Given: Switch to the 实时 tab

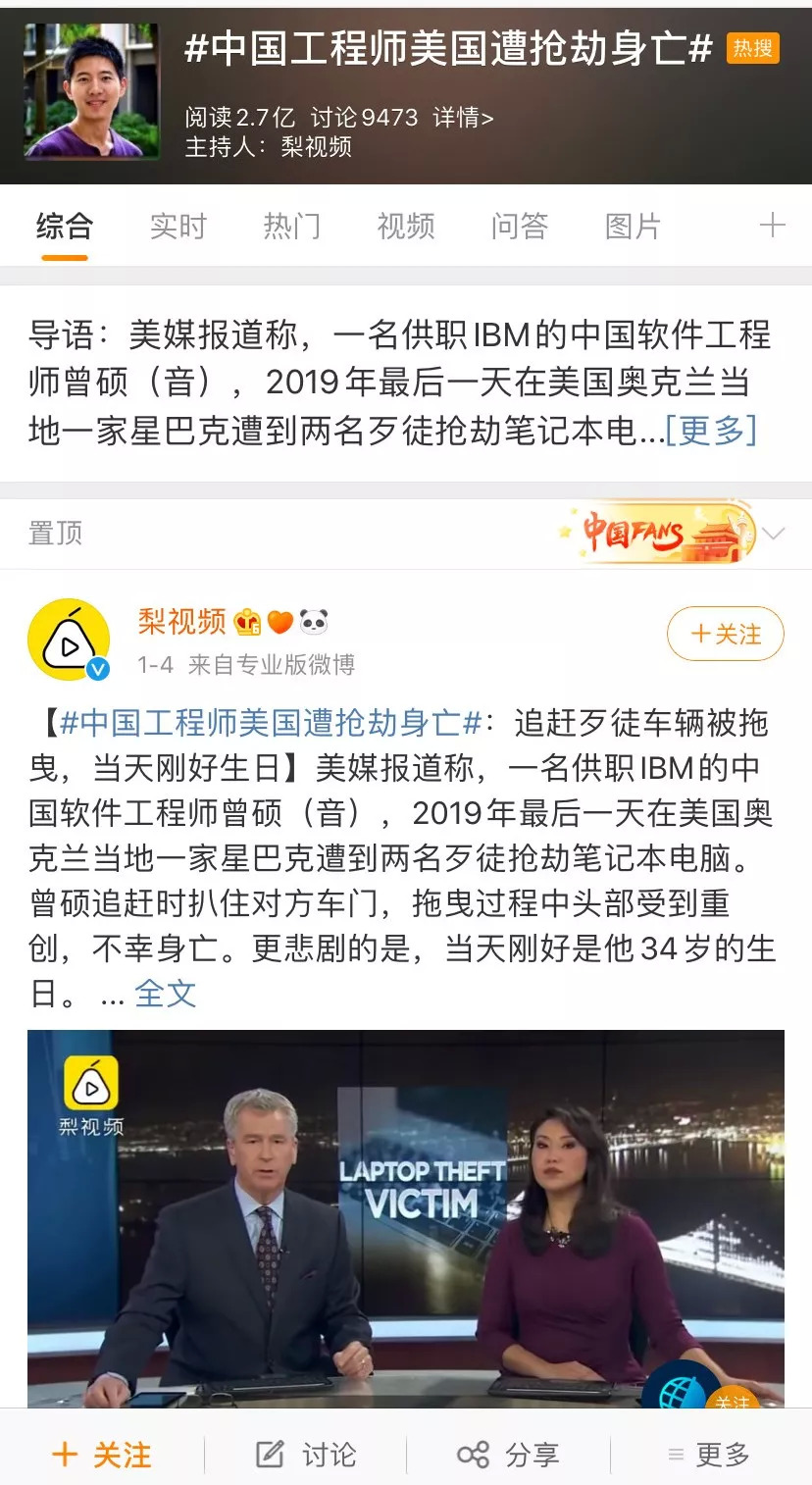Looking at the screenshot, I should click(x=178, y=227).
